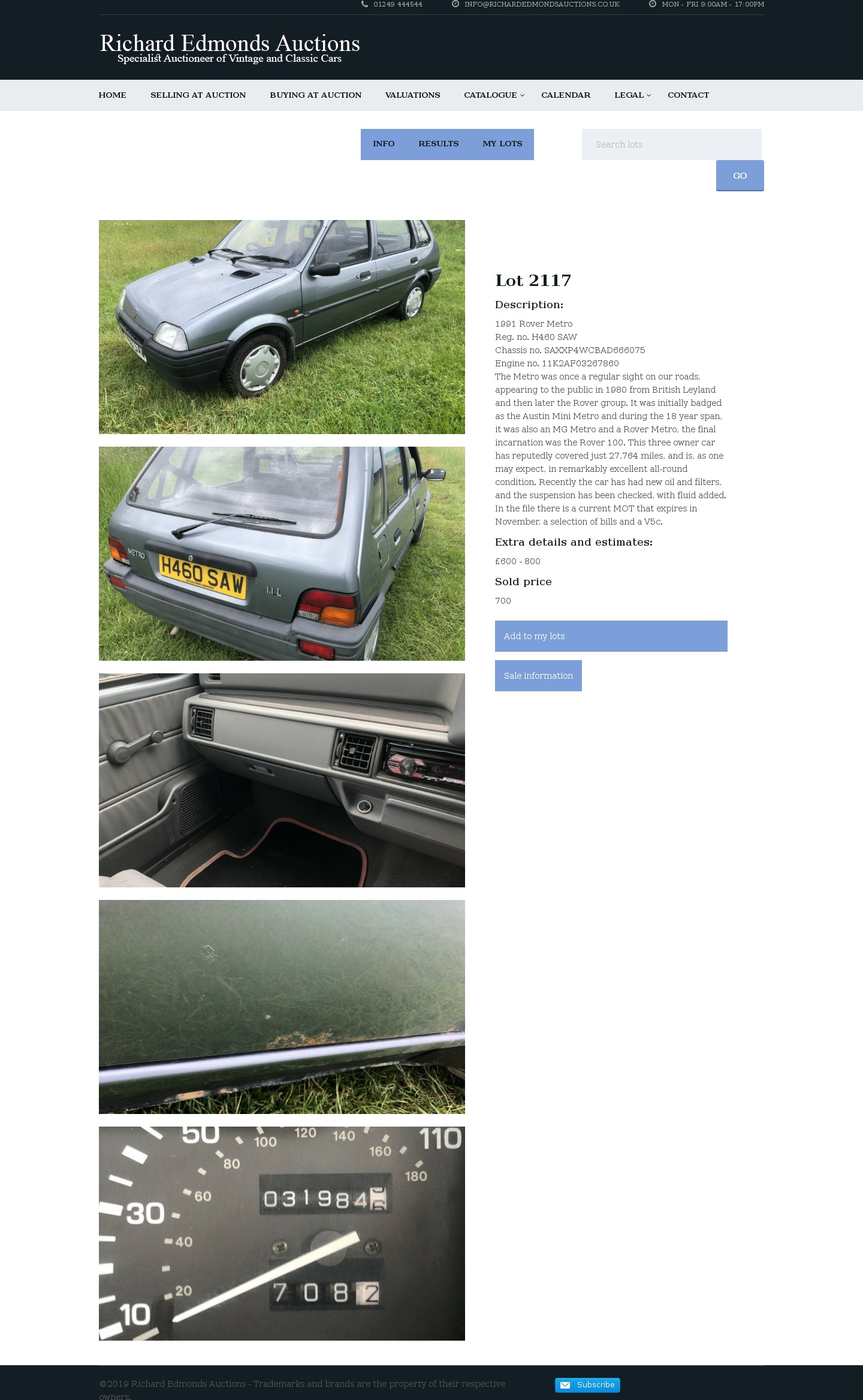This screenshot has height=1400, width=863.
Task: Go to the Contact page
Action: (688, 95)
